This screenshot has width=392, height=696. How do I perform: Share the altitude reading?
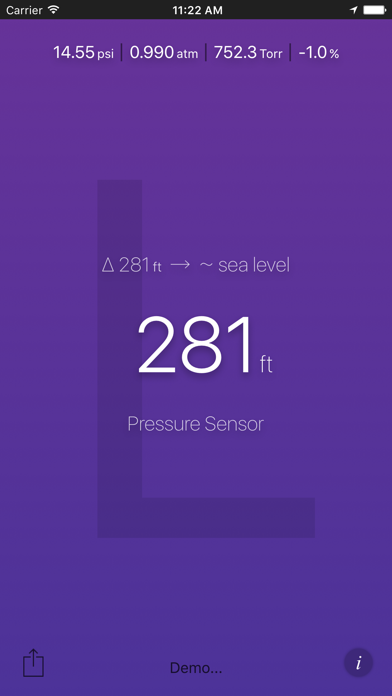point(33,662)
